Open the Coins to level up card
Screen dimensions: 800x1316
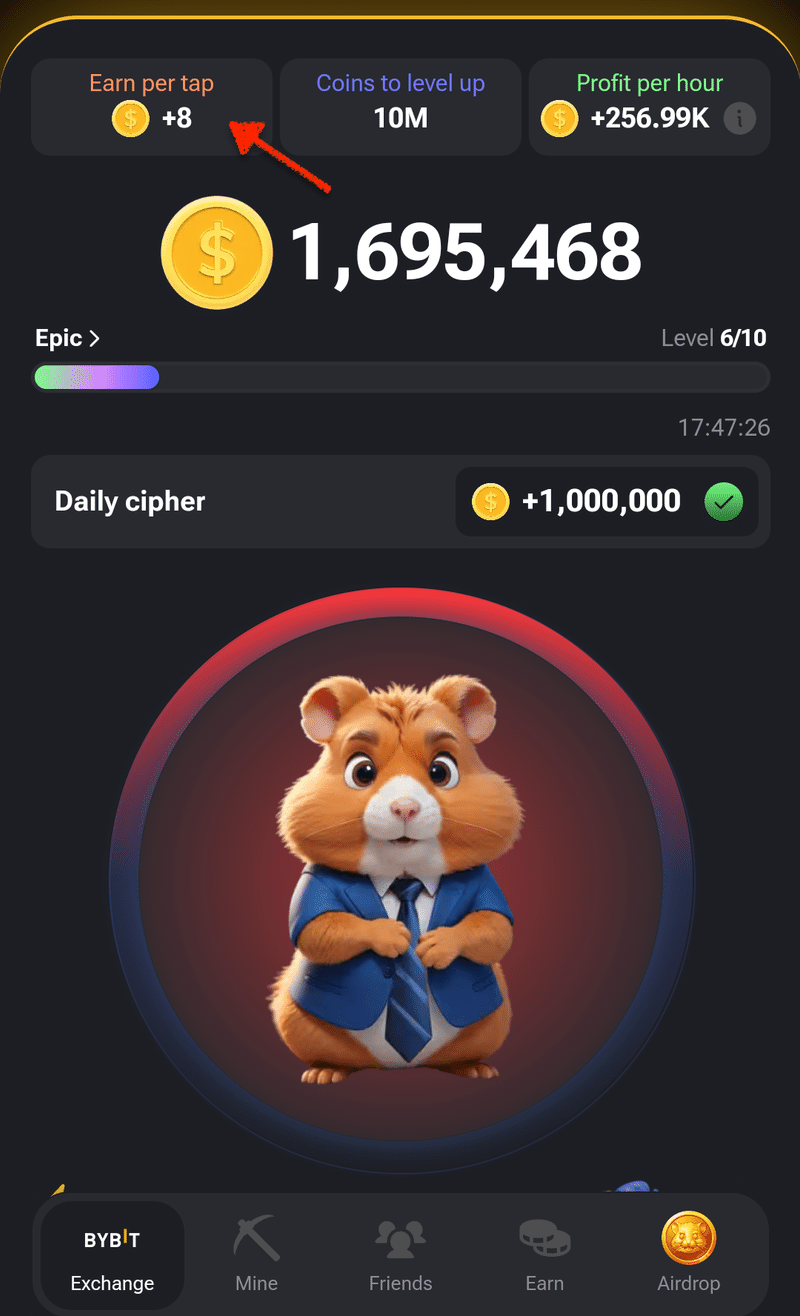click(x=400, y=107)
